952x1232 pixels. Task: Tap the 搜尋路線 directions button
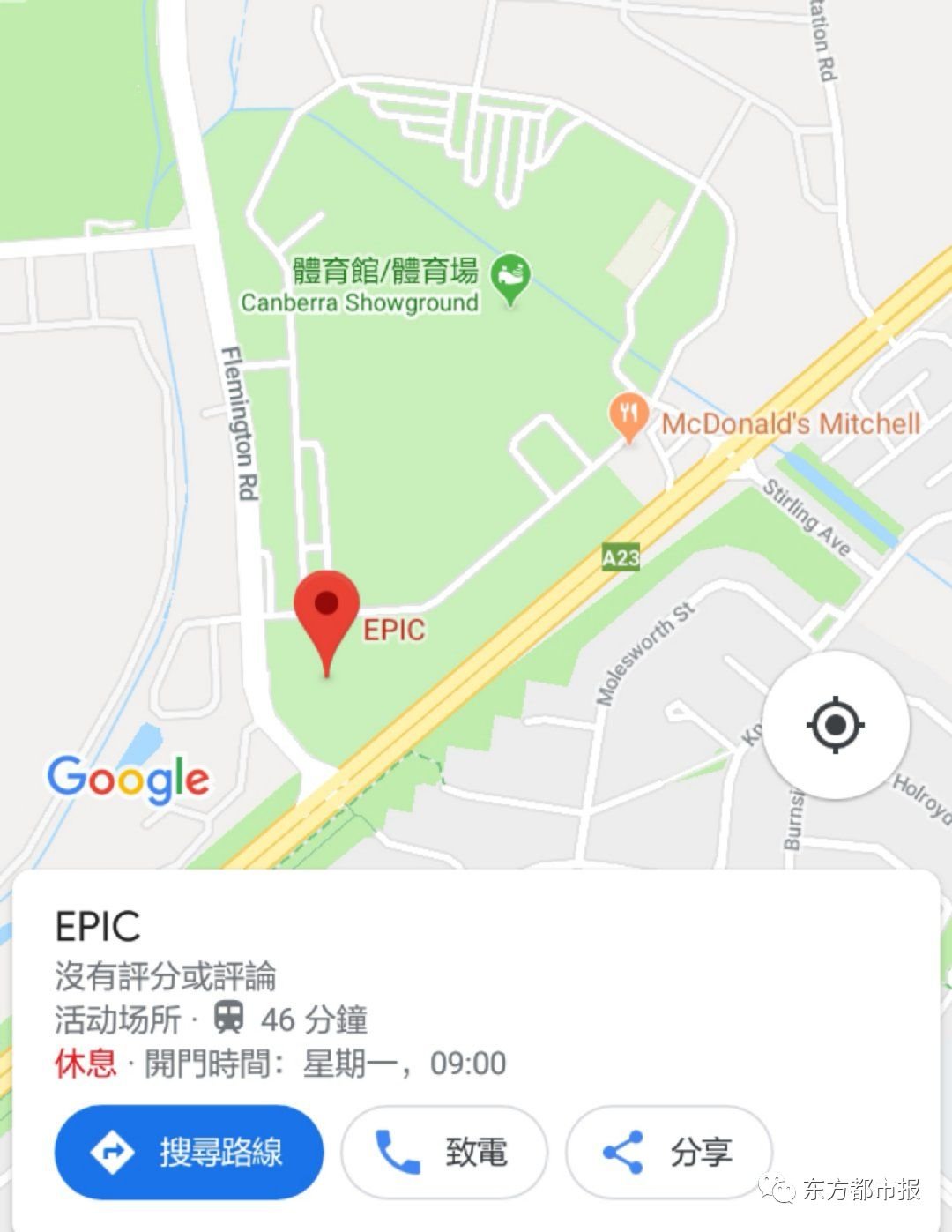point(189,1152)
